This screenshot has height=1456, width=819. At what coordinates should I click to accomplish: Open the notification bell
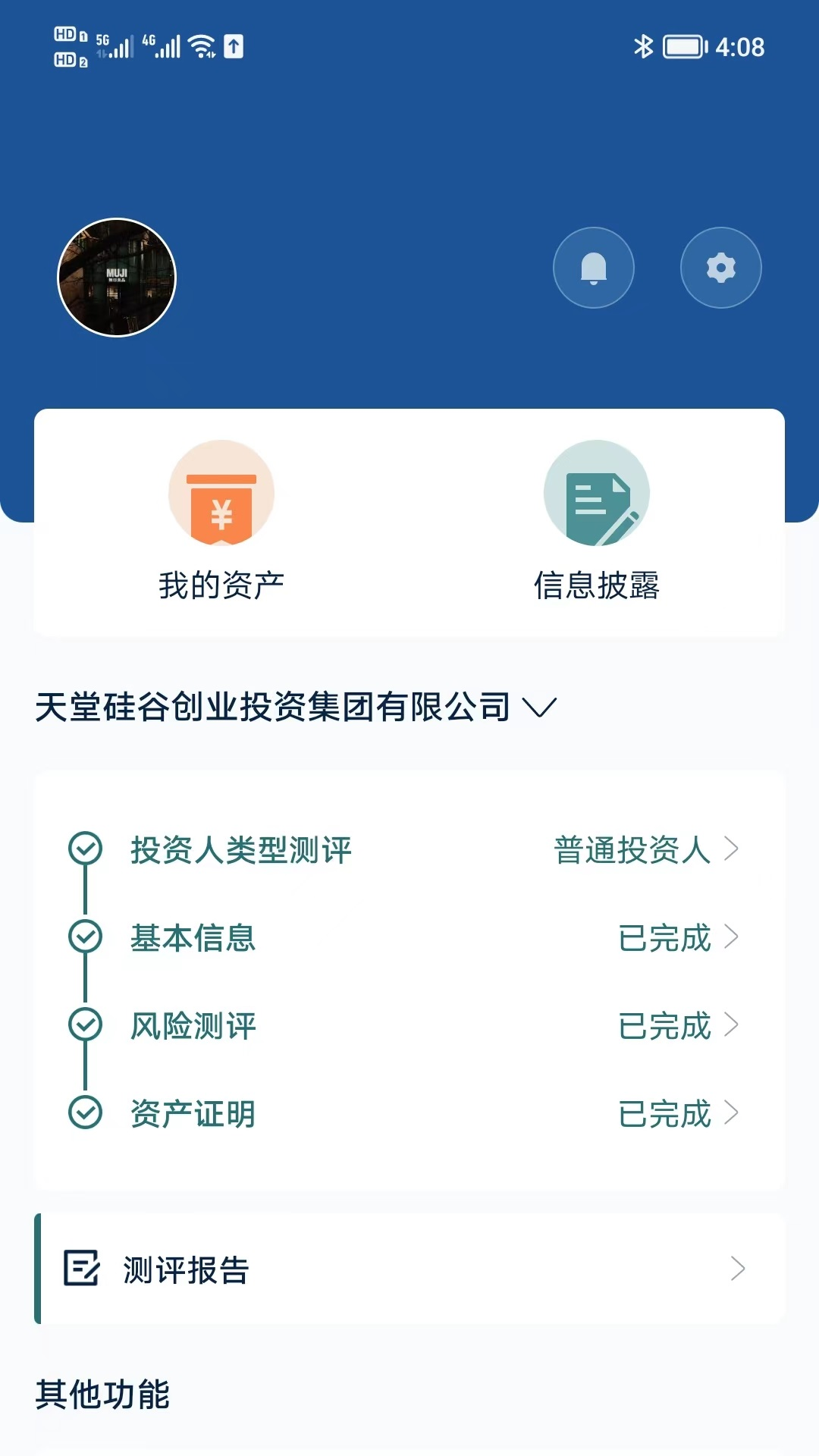click(594, 268)
